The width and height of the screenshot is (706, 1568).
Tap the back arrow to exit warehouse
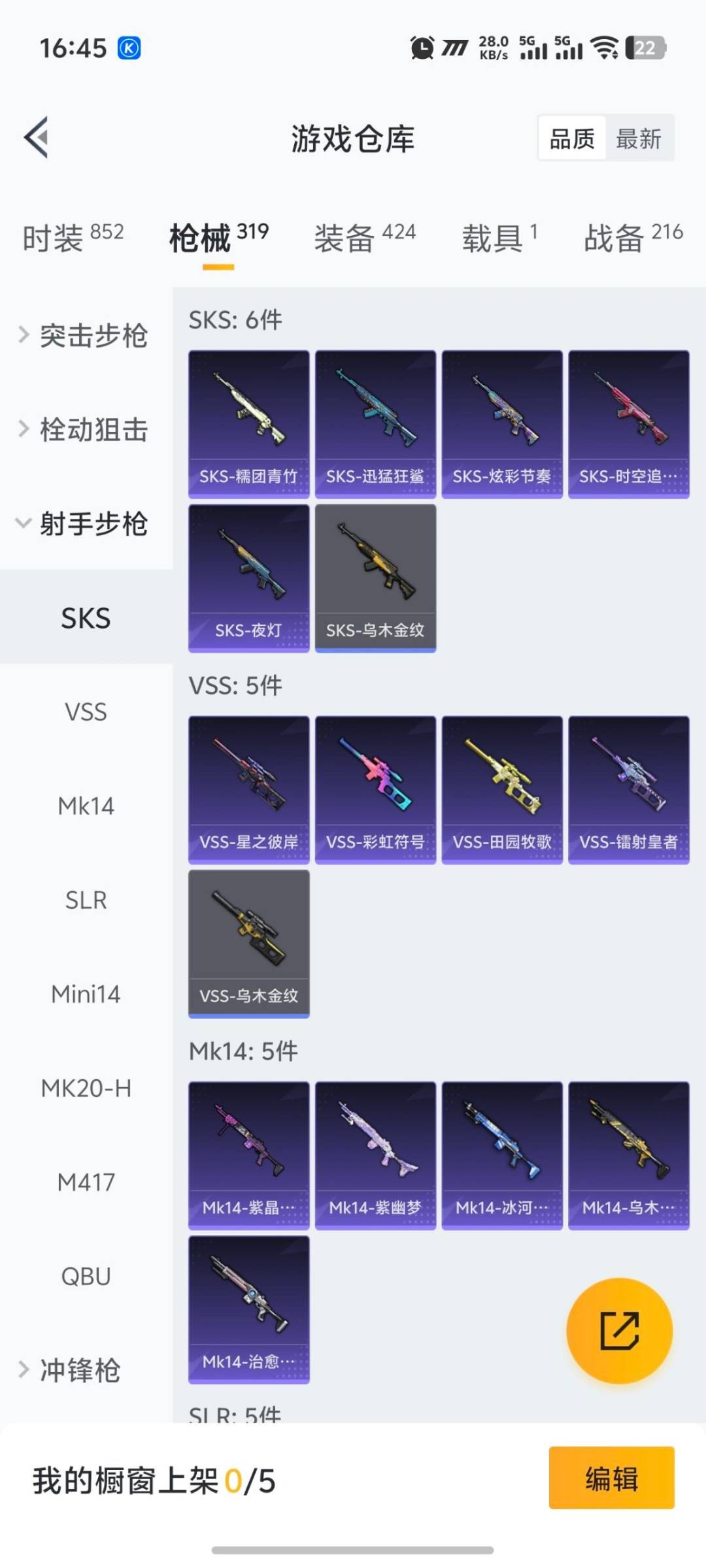[x=36, y=137]
